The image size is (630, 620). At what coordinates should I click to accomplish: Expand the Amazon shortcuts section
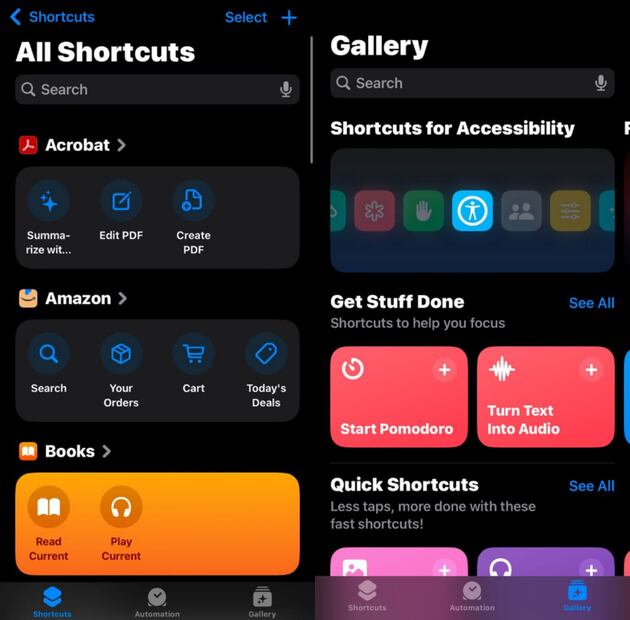pyautogui.click(x=77, y=298)
